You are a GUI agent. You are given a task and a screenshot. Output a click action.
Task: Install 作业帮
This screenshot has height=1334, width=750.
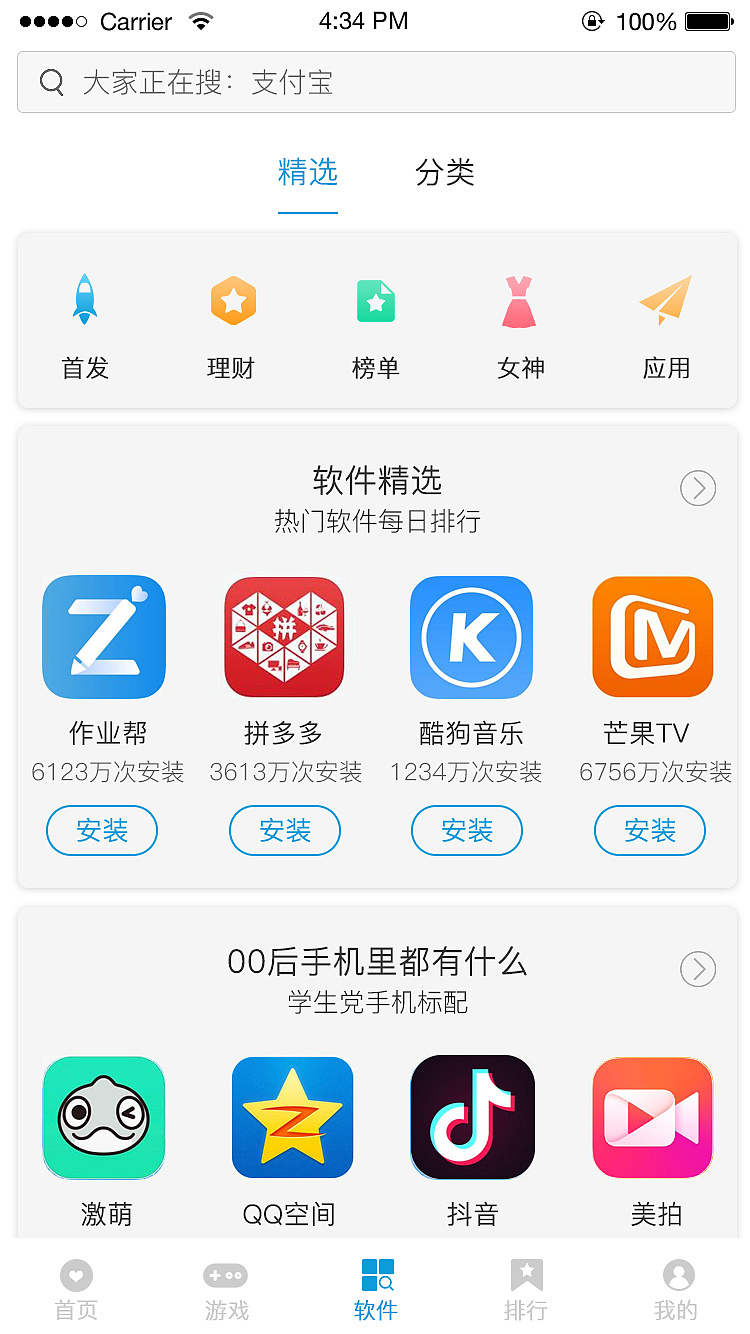tap(102, 830)
